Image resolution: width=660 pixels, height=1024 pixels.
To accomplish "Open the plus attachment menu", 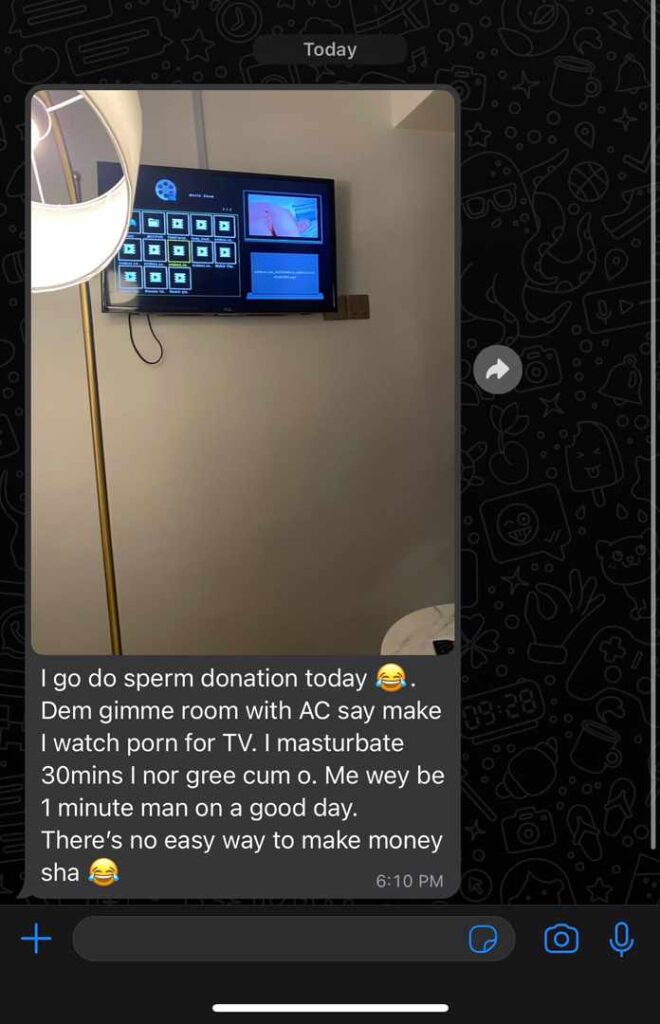I will [x=36, y=938].
